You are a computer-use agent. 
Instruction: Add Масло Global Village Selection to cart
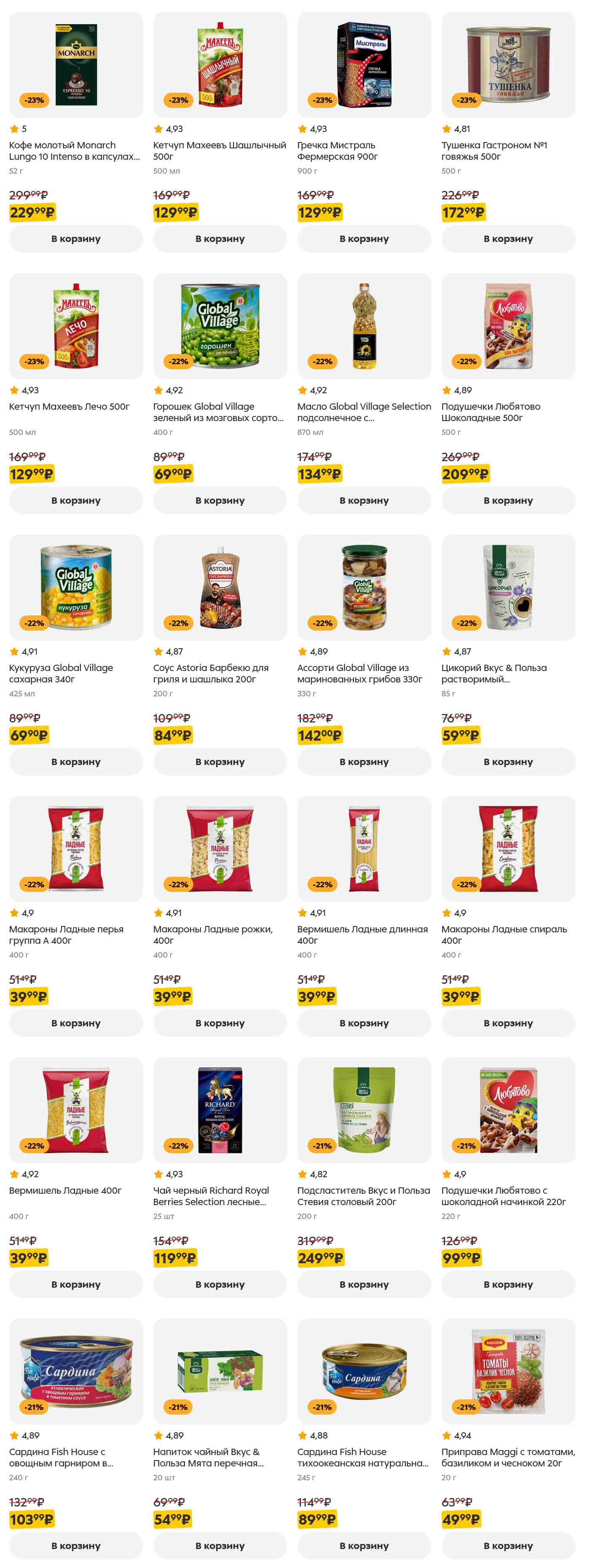(x=364, y=500)
